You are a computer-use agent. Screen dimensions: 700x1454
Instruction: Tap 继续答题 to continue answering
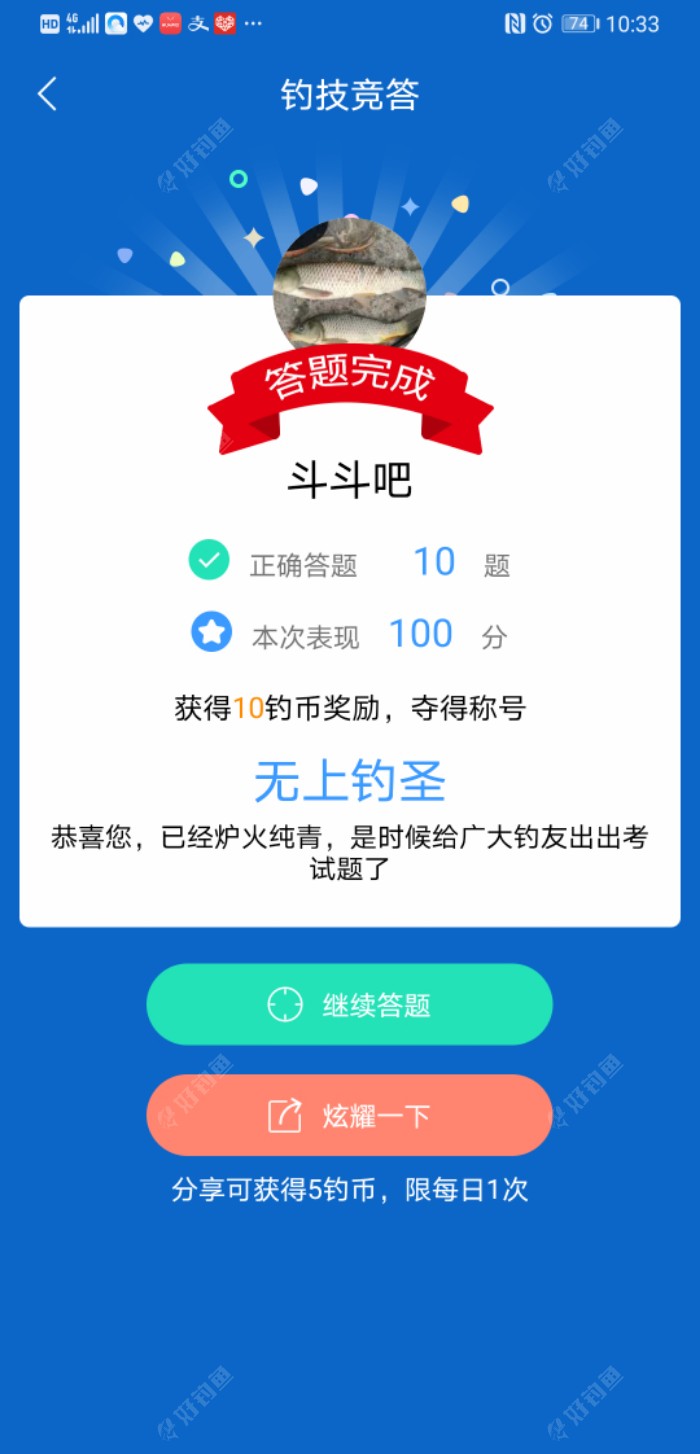(x=349, y=1004)
